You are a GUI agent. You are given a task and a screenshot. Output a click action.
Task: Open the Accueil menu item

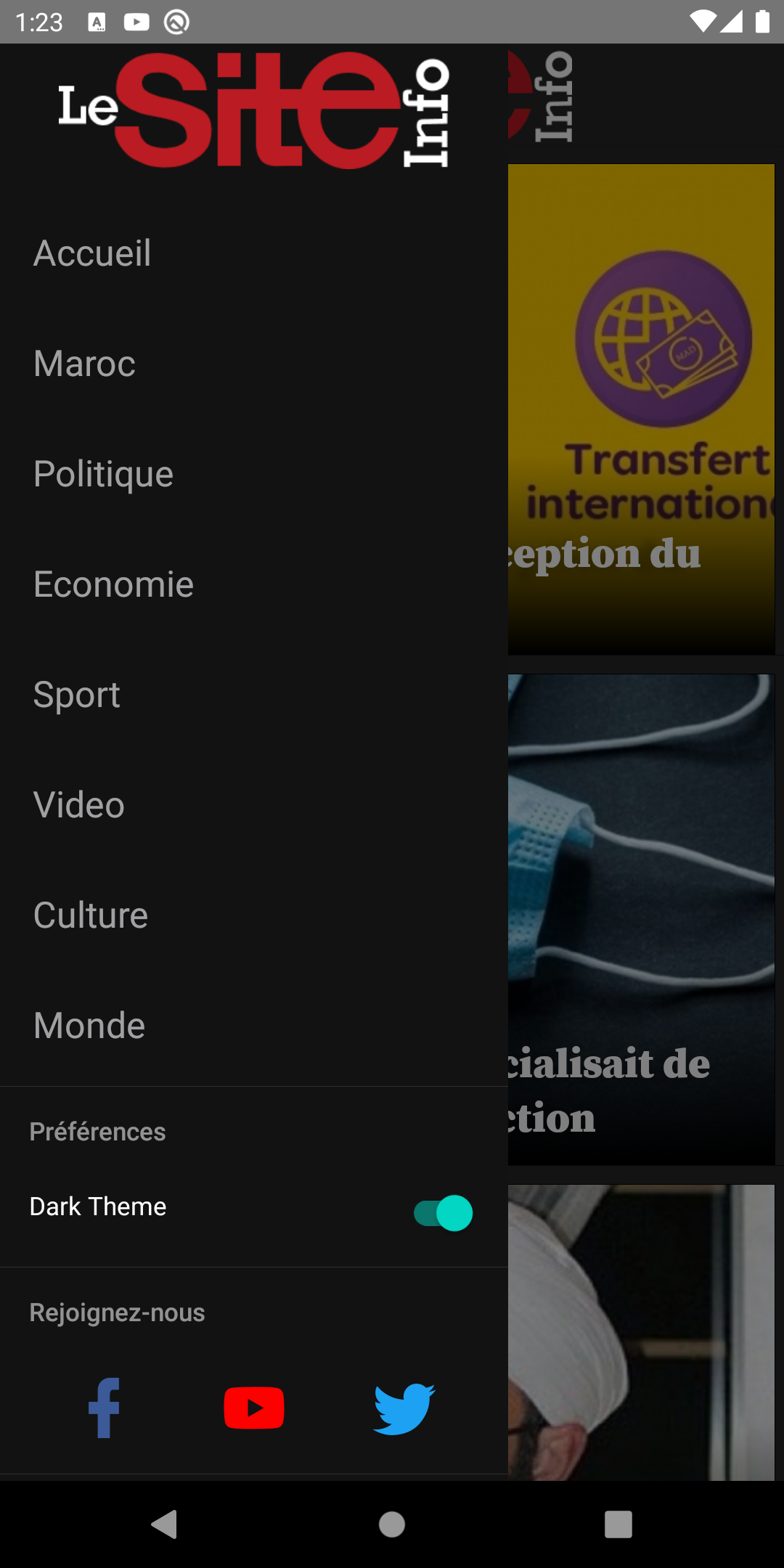pos(254,253)
